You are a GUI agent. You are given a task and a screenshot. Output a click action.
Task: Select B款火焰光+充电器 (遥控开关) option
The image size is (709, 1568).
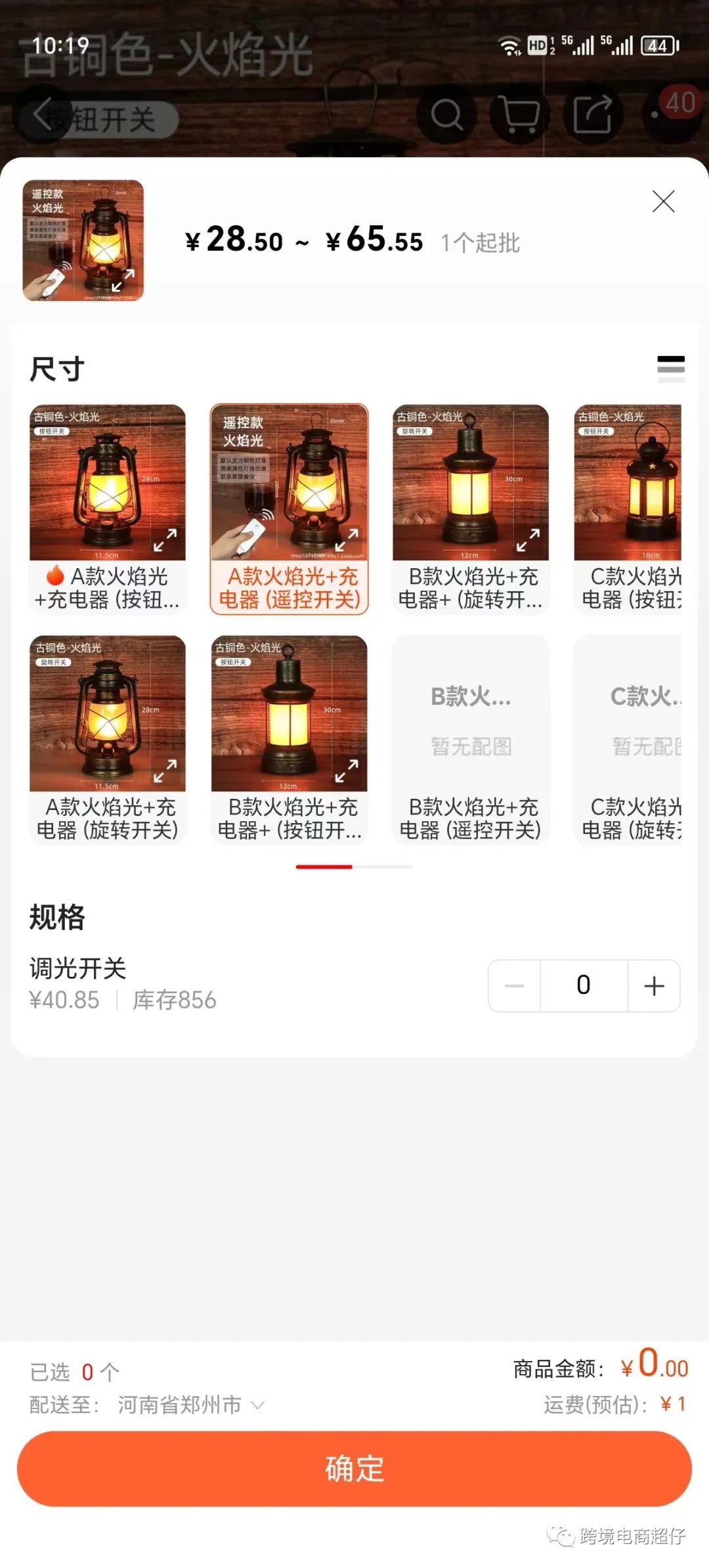471,740
